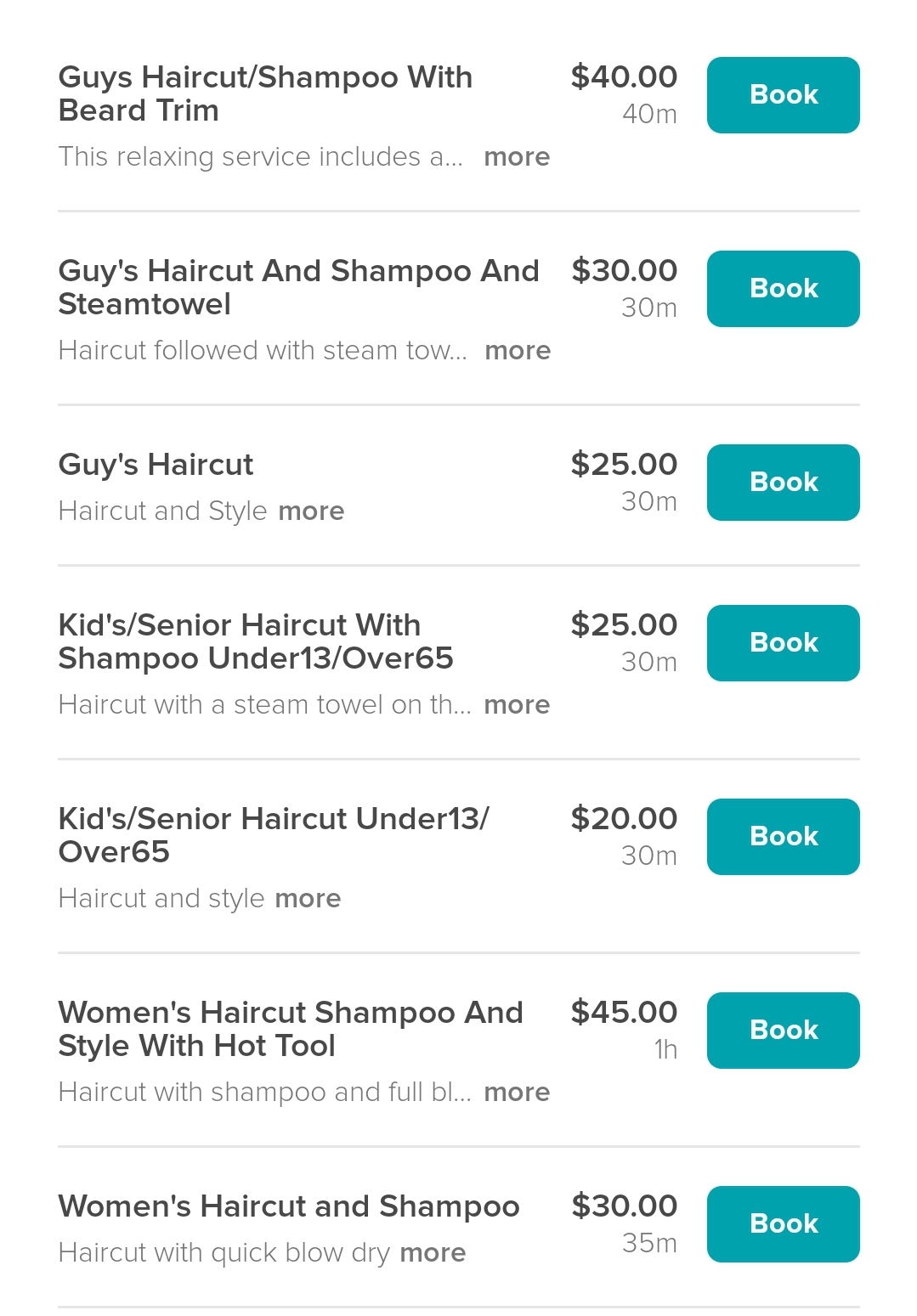Expand Women's Haircut and Shampoo description
Viewport: 917px width, 1316px height.
(x=433, y=1253)
